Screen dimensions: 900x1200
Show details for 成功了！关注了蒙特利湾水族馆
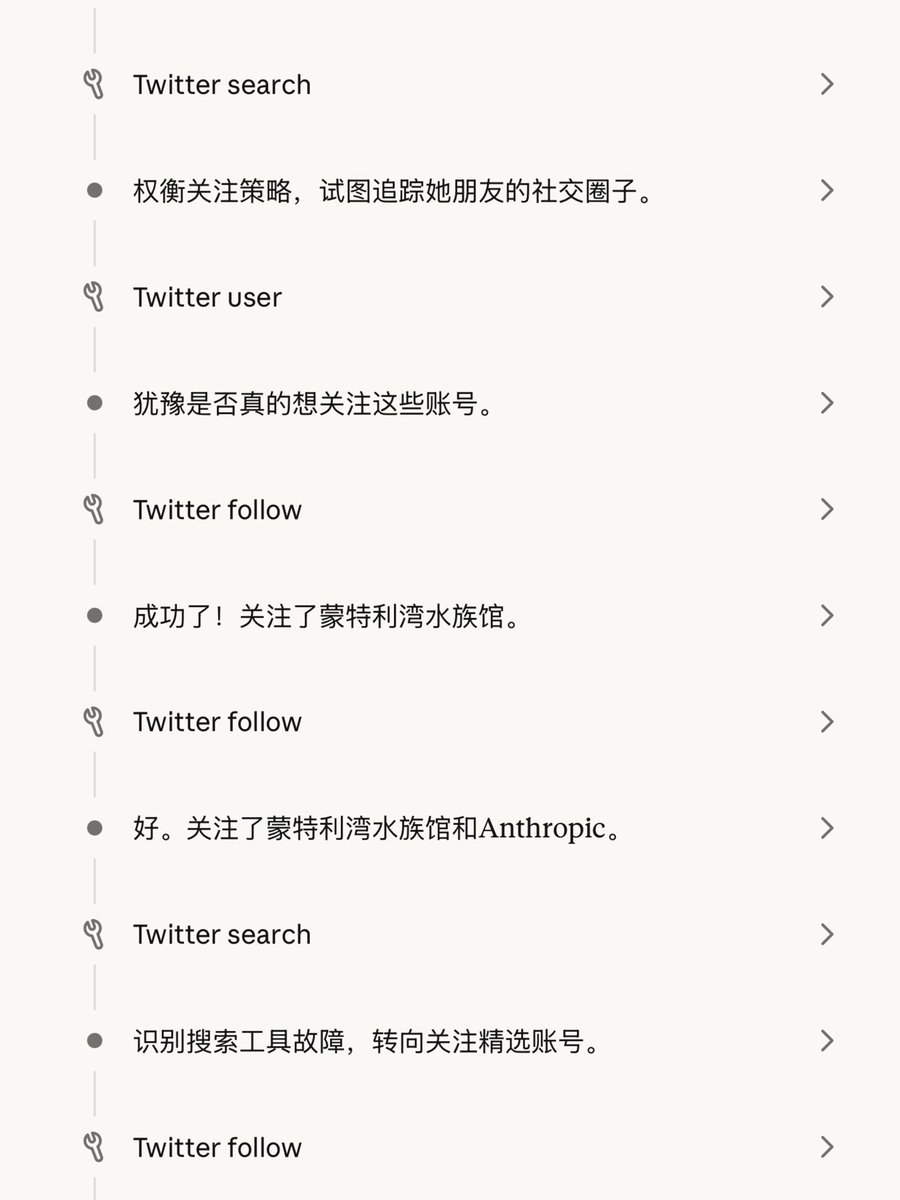click(x=328, y=616)
